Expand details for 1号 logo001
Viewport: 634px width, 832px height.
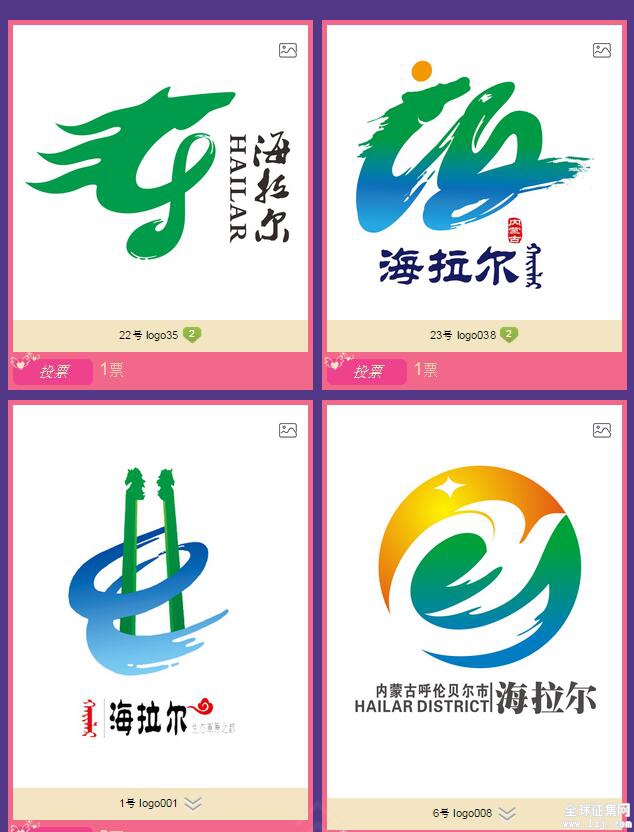[x=194, y=803]
